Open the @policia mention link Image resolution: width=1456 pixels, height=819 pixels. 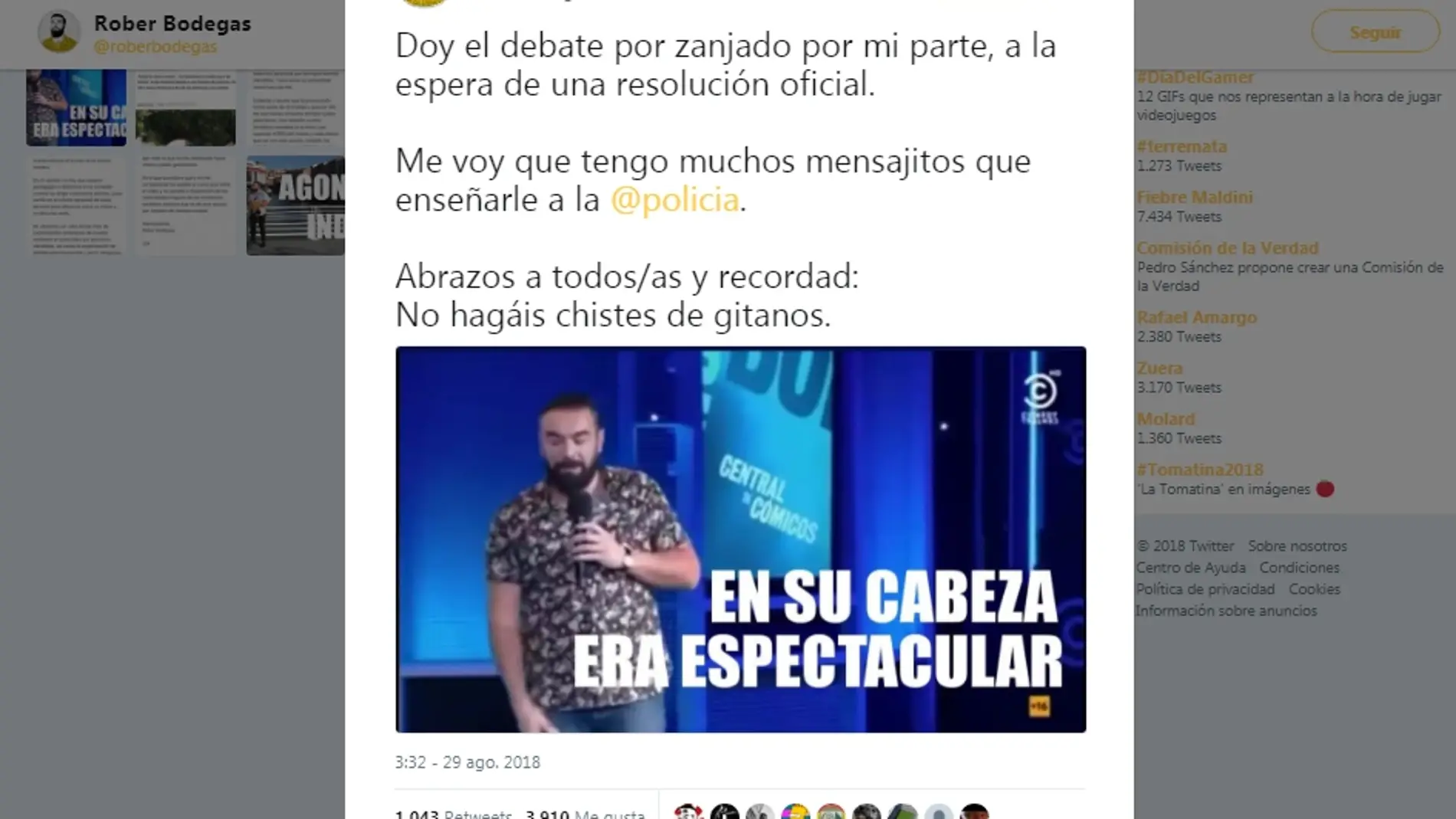(x=674, y=200)
